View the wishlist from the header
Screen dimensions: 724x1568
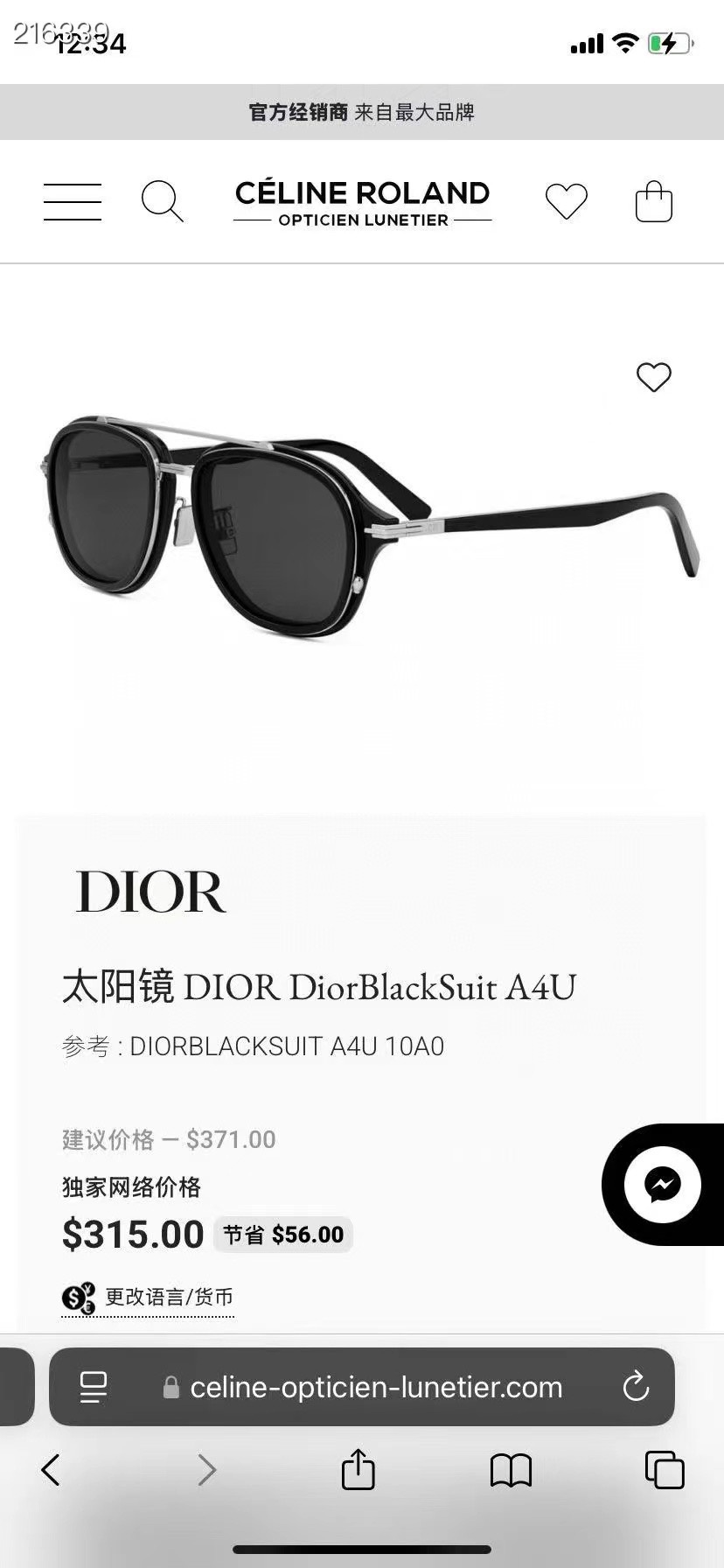(x=567, y=202)
